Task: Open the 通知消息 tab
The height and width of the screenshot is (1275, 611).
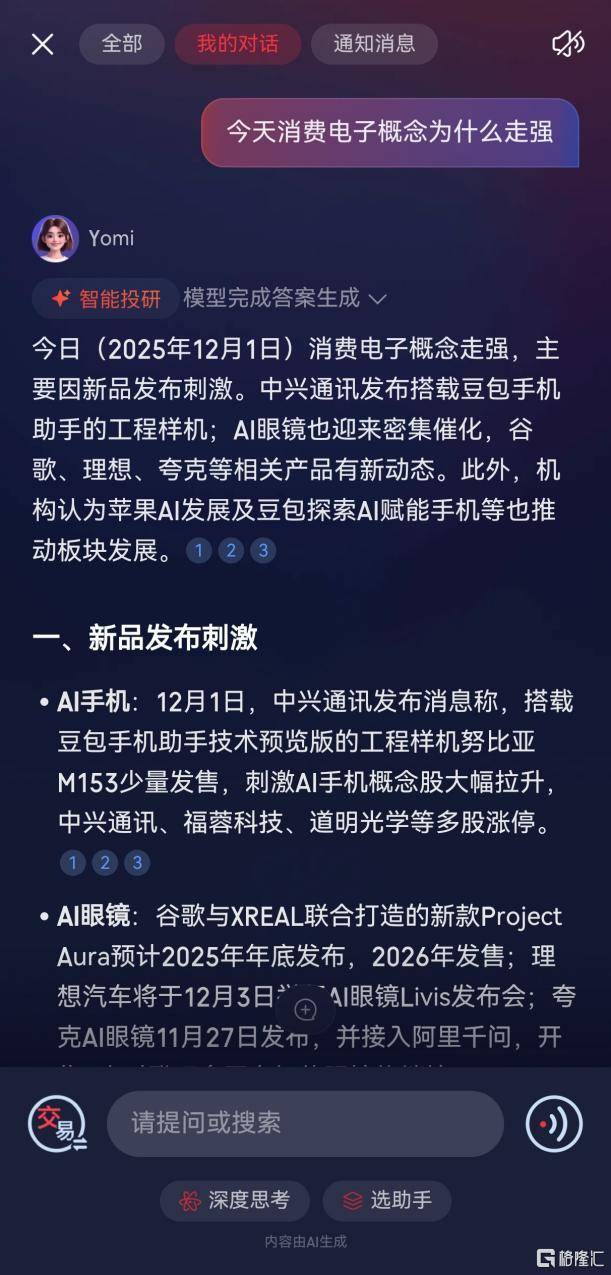Action: [374, 44]
